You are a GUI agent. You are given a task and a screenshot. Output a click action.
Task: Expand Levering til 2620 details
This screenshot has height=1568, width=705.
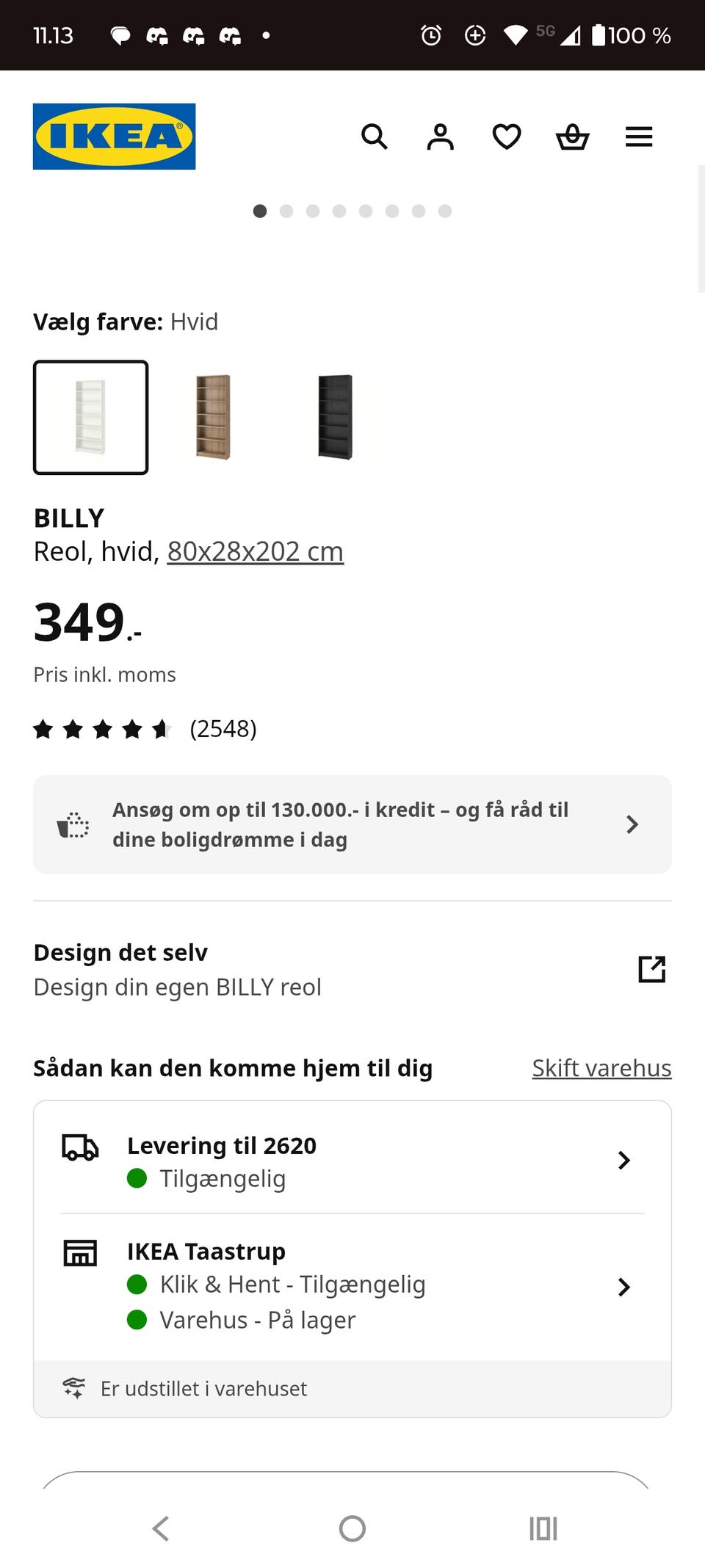point(624,1160)
